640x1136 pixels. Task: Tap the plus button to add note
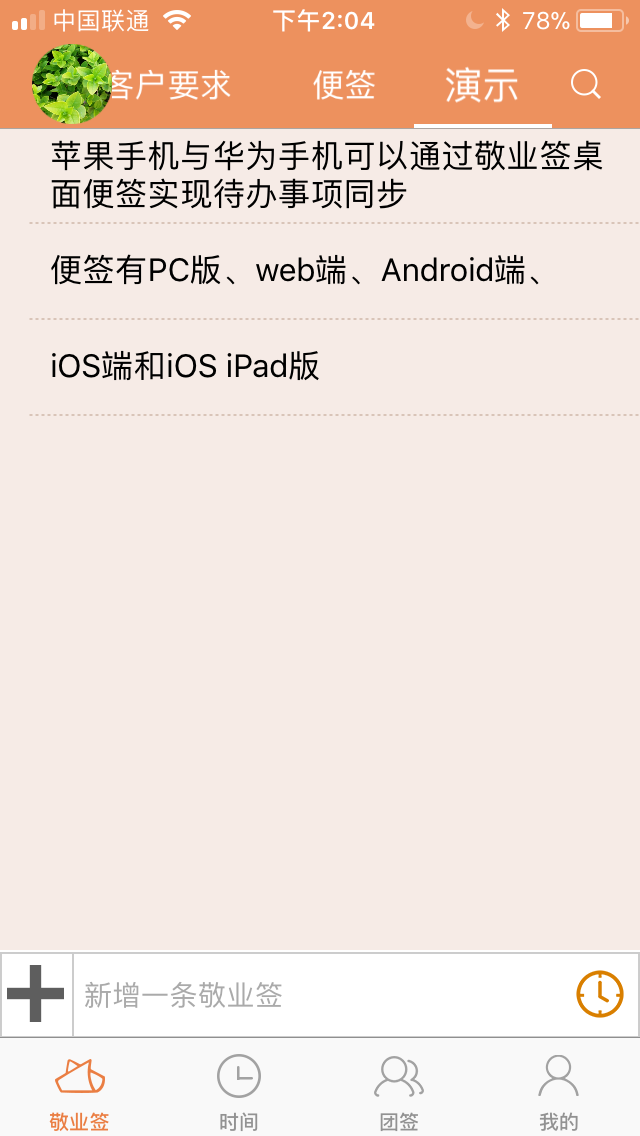pos(36,994)
